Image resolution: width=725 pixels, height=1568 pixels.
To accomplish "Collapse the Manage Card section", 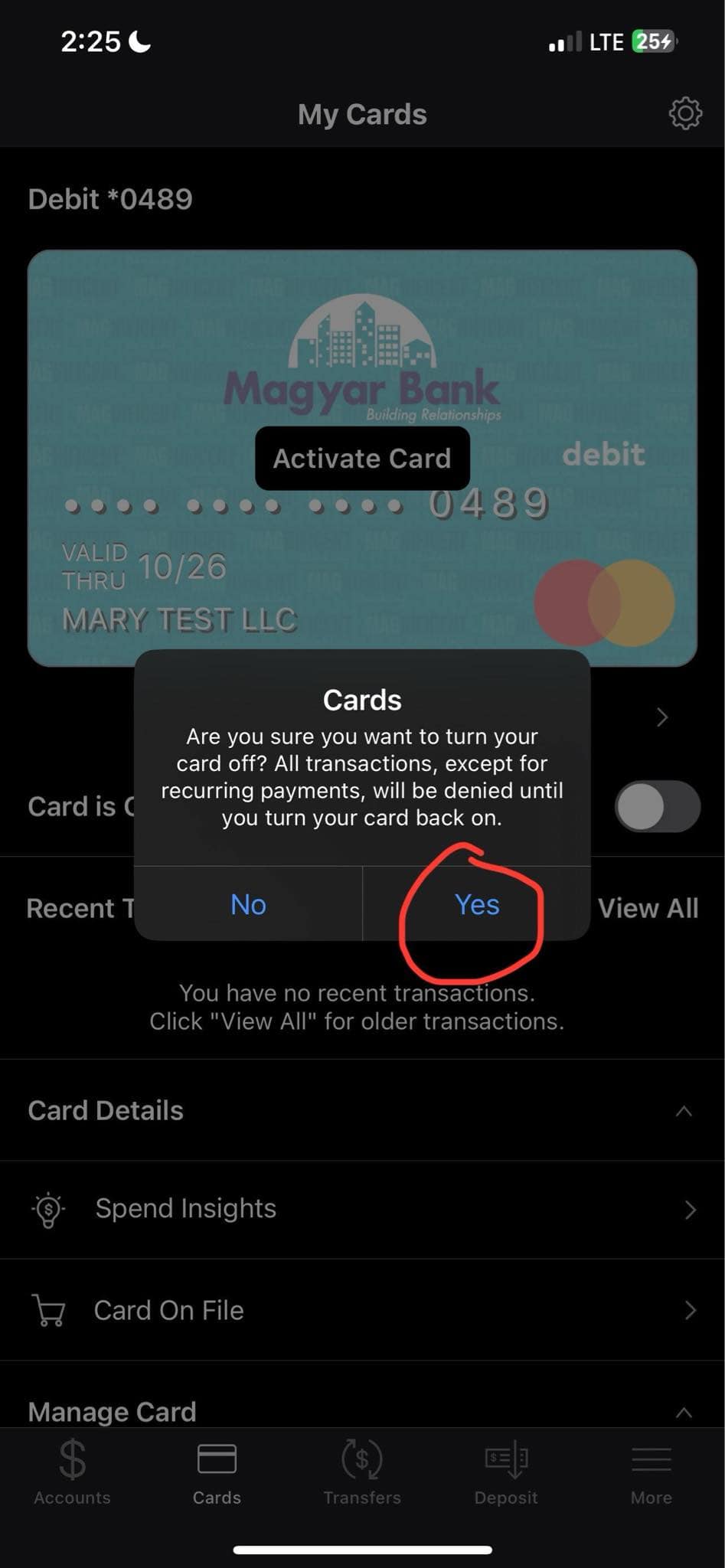I will click(x=684, y=1413).
